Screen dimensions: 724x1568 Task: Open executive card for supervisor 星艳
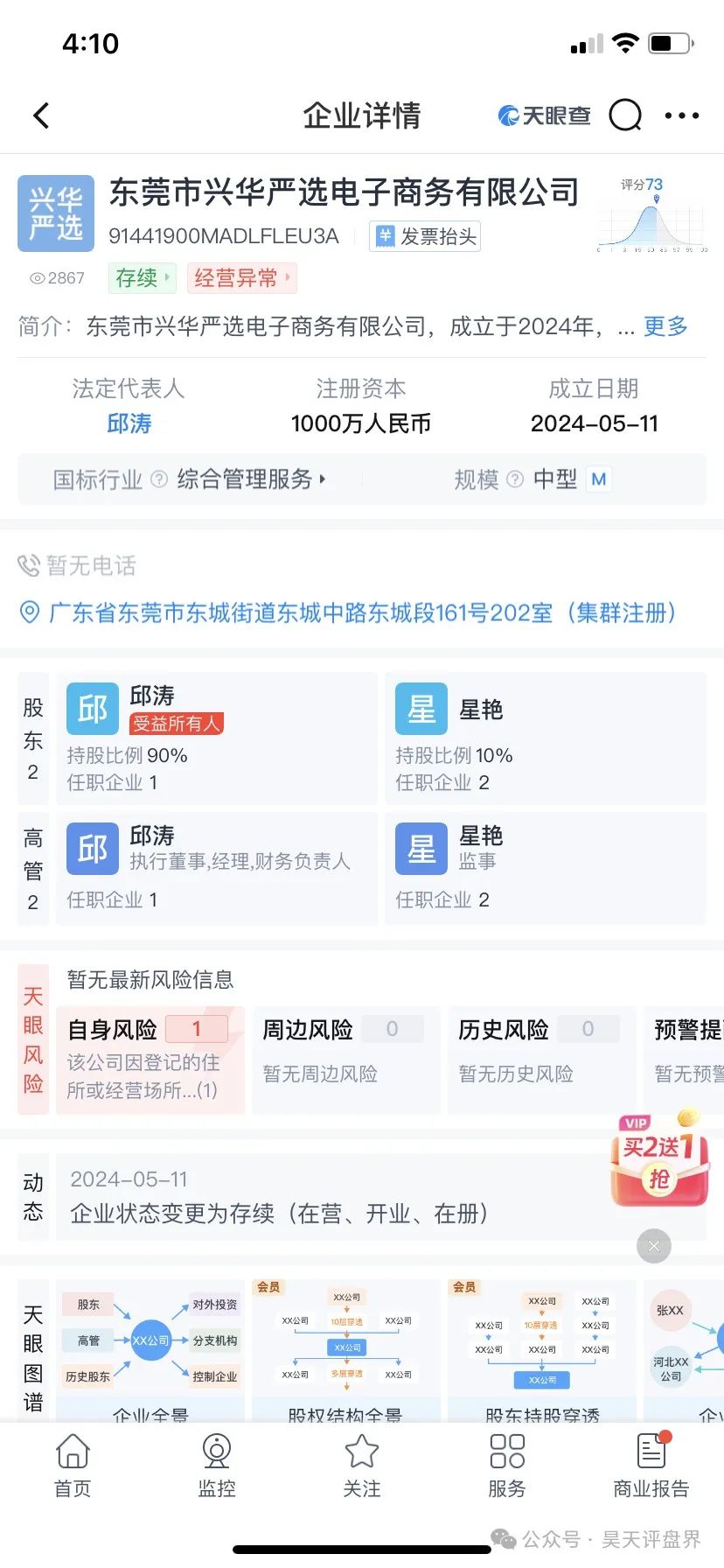pyautogui.click(x=545, y=868)
